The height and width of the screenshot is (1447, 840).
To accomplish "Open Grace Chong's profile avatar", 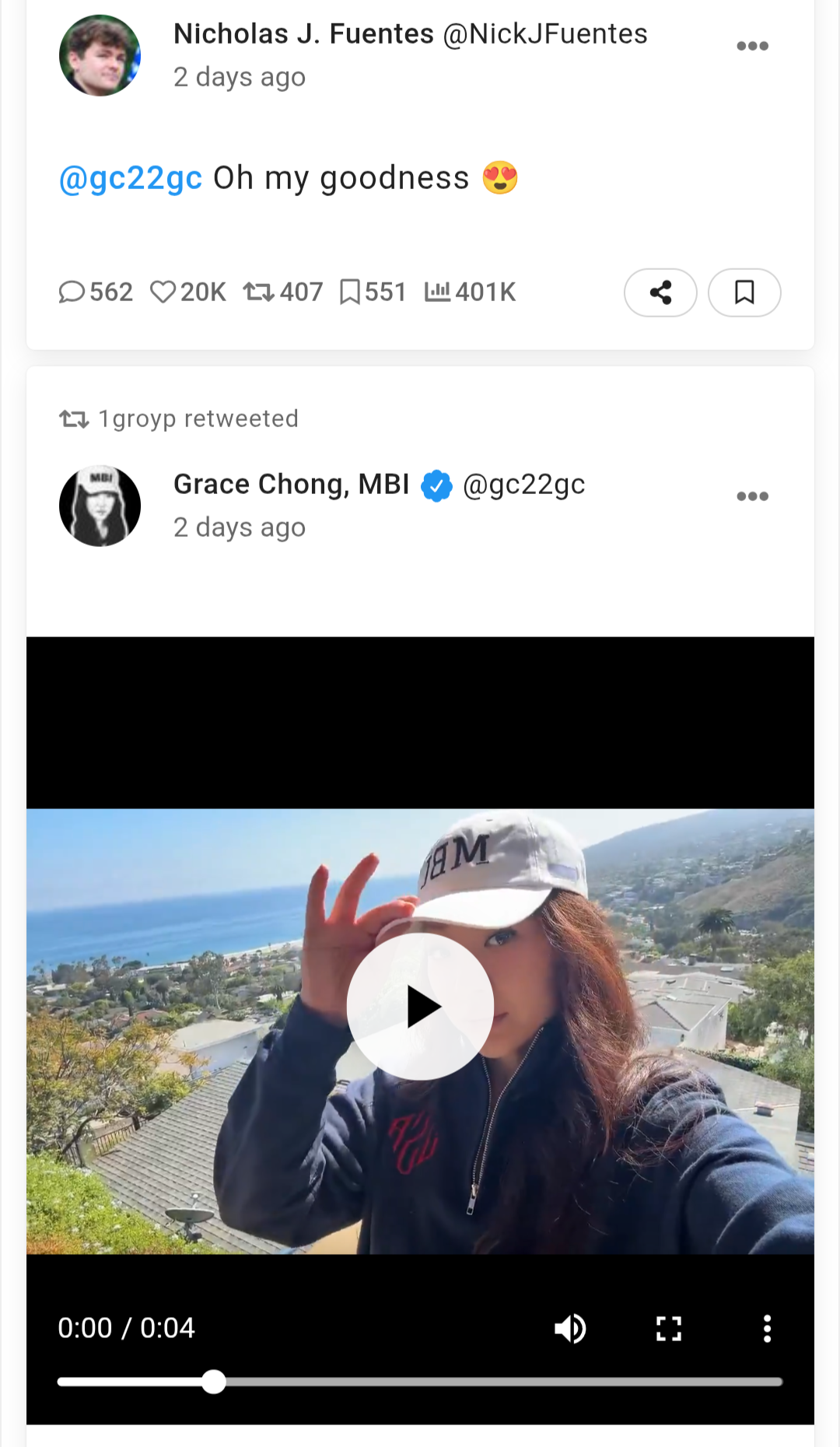I will pos(100,506).
